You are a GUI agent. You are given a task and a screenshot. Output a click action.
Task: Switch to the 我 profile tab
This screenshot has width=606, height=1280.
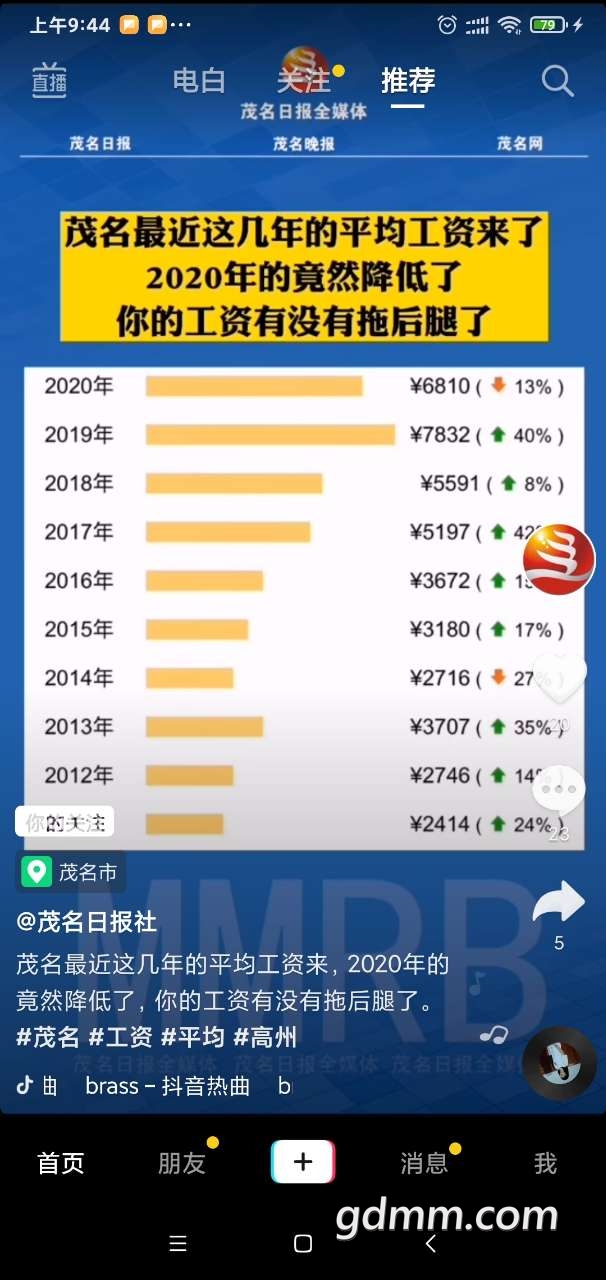[x=545, y=1163]
